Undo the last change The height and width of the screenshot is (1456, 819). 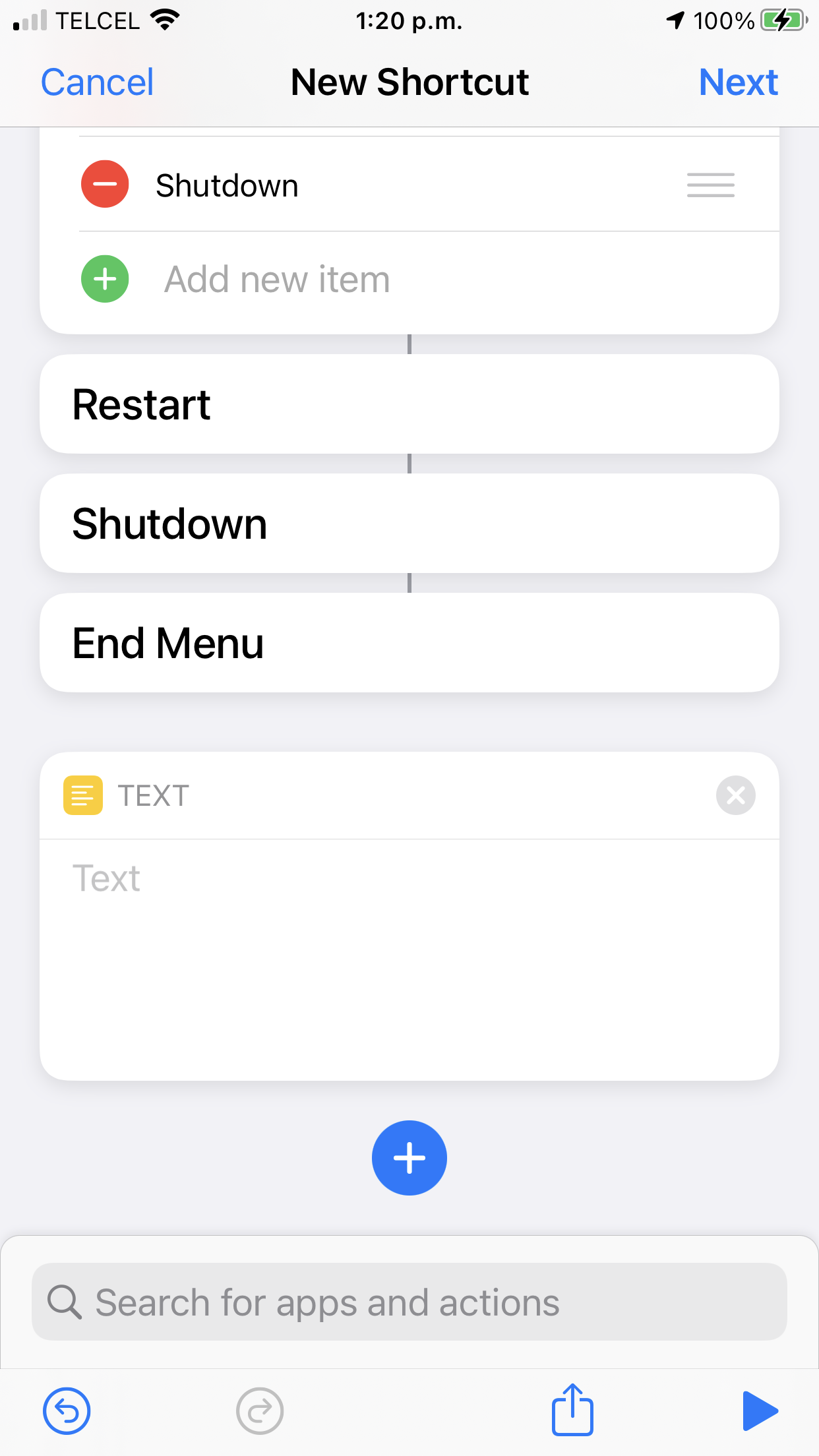coord(67,1411)
